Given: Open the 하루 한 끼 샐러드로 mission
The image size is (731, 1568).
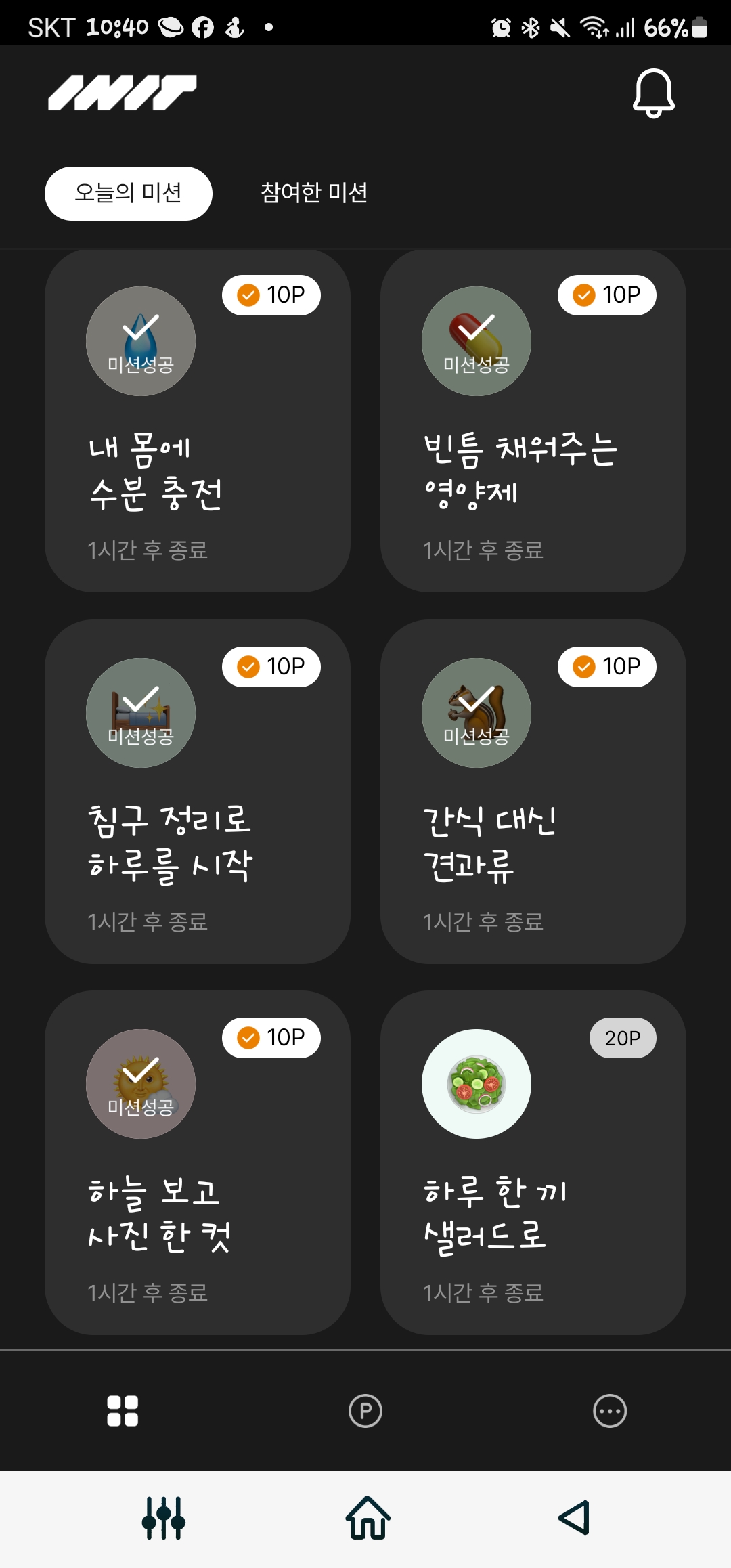Looking at the screenshot, I should point(533,1163).
